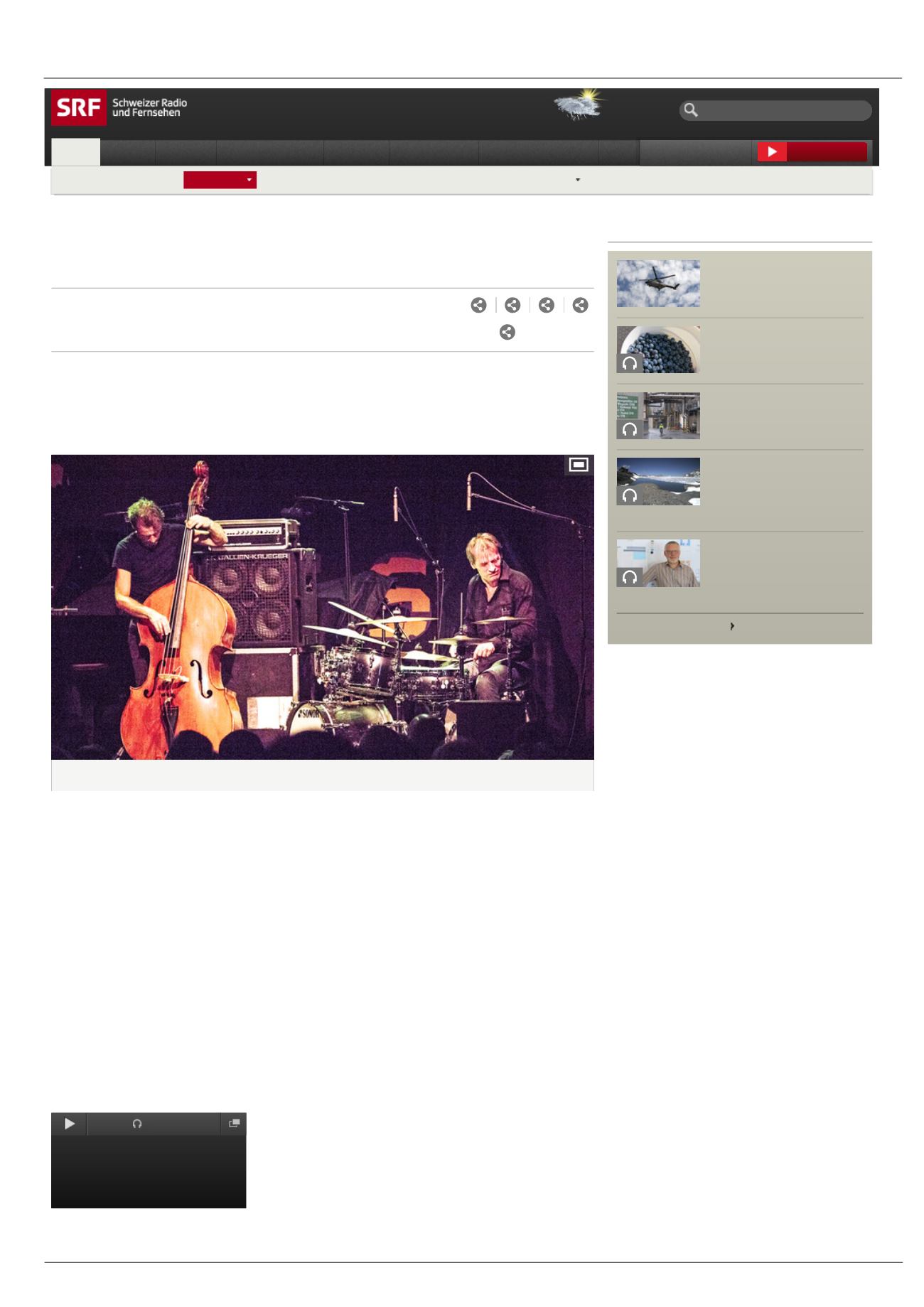Open the mountain lake audio story thumbnail

657,481
